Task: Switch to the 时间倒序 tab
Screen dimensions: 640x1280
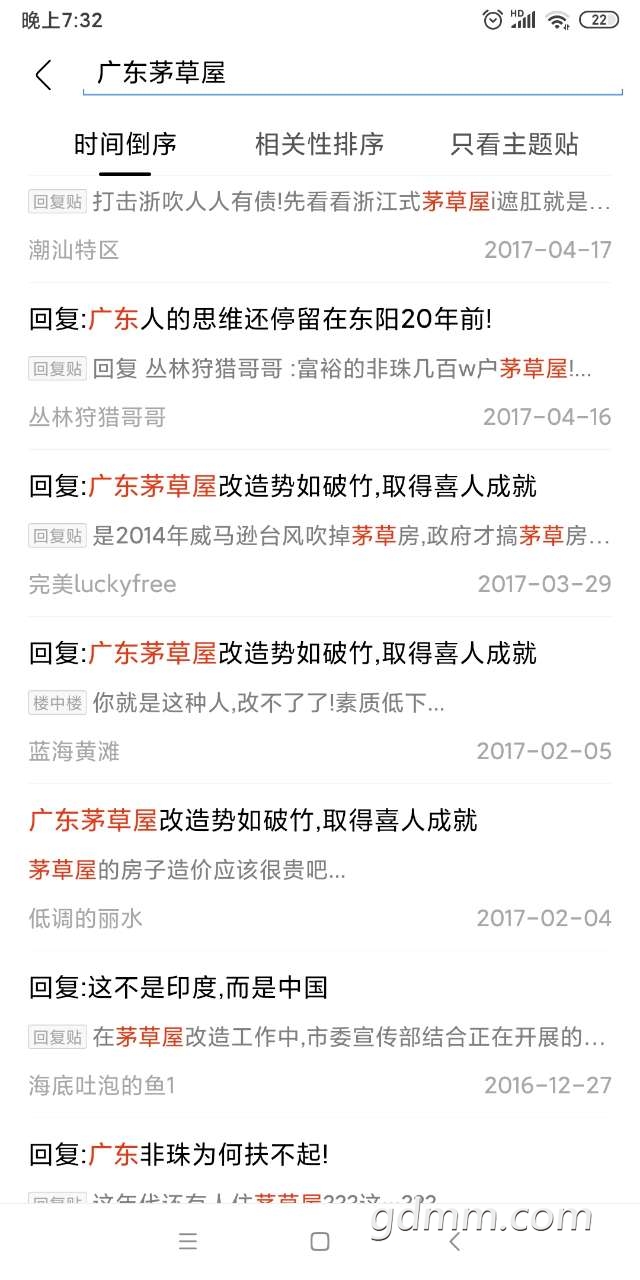Action: pyautogui.click(x=125, y=144)
